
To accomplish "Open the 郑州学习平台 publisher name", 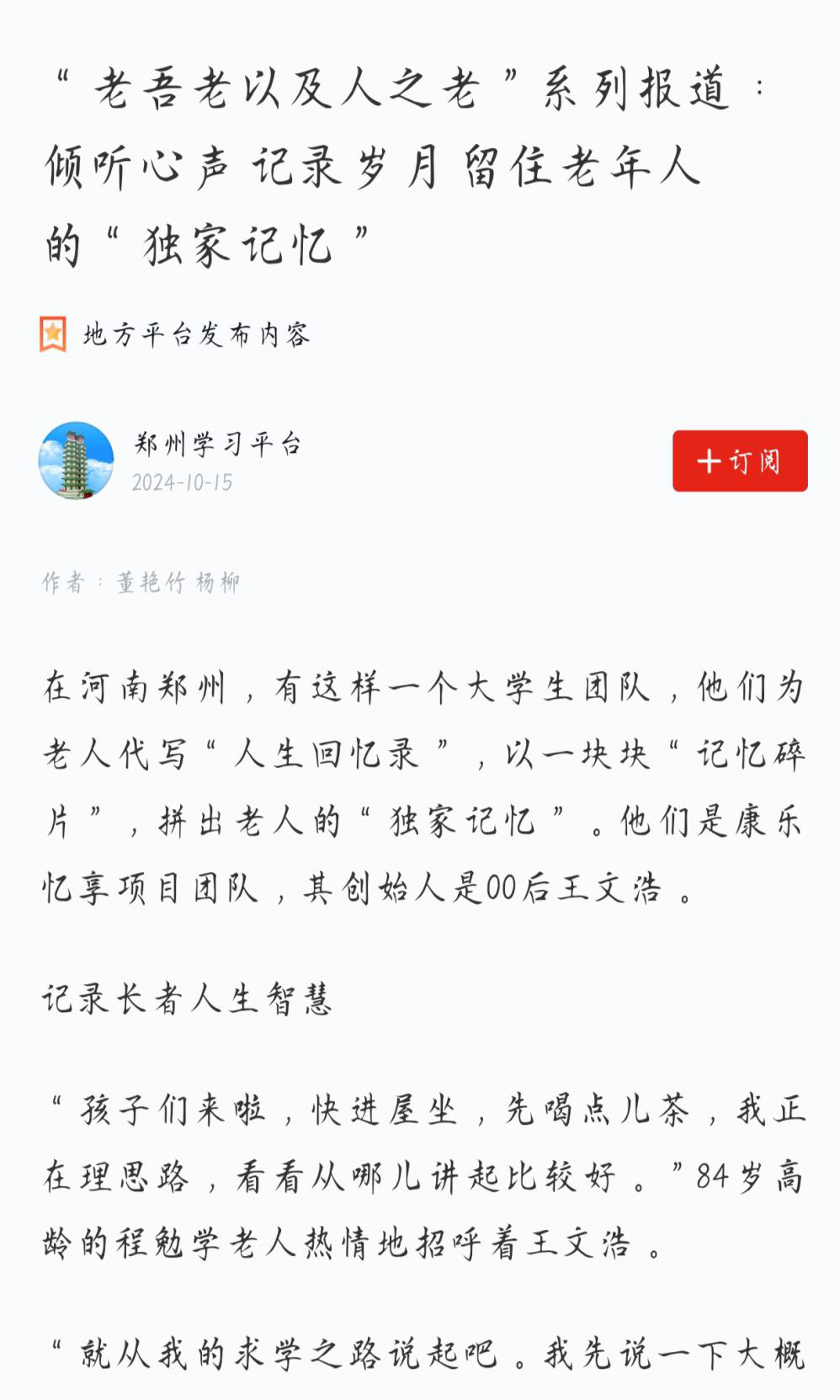I will coord(218,444).
